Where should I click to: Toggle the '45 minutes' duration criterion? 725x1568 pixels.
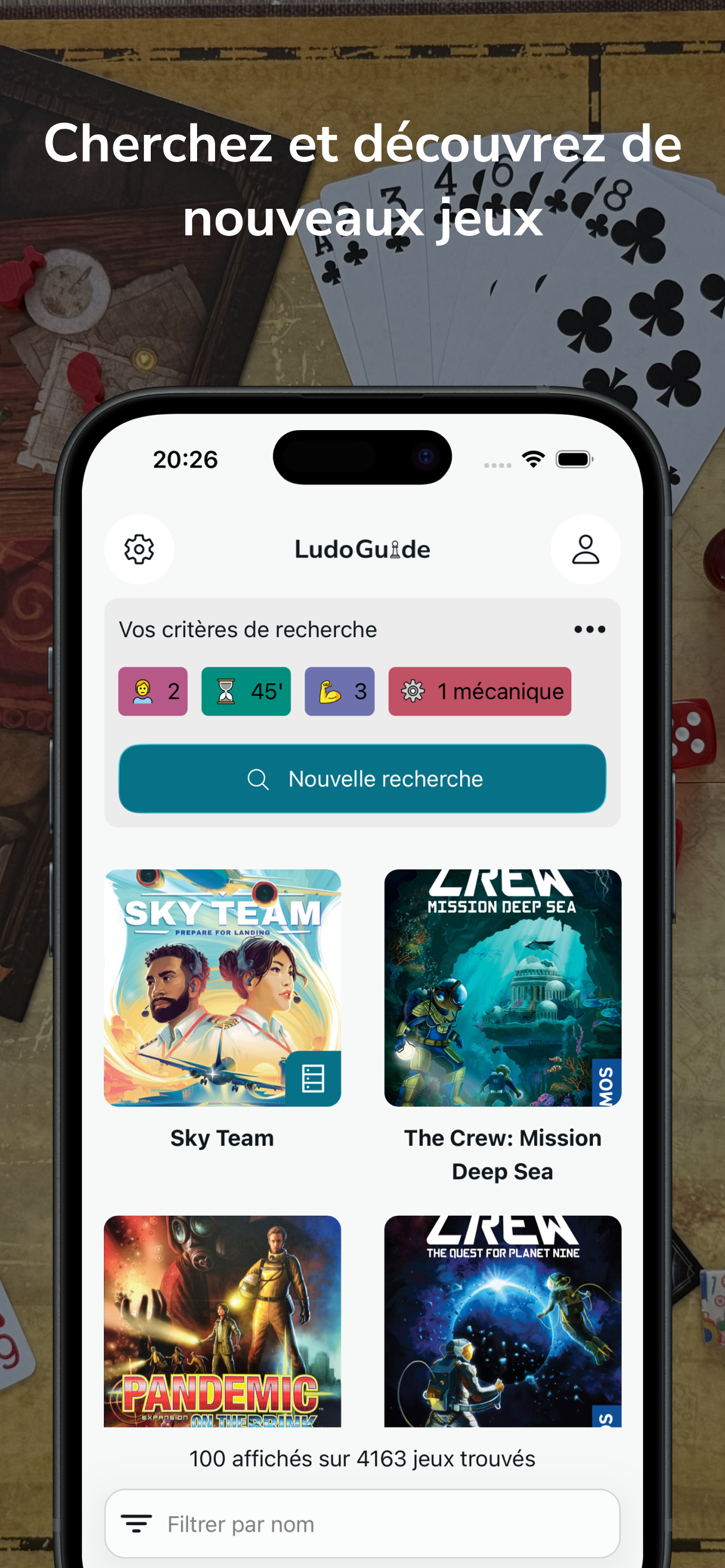pyautogui.click(x=246, y=691)
